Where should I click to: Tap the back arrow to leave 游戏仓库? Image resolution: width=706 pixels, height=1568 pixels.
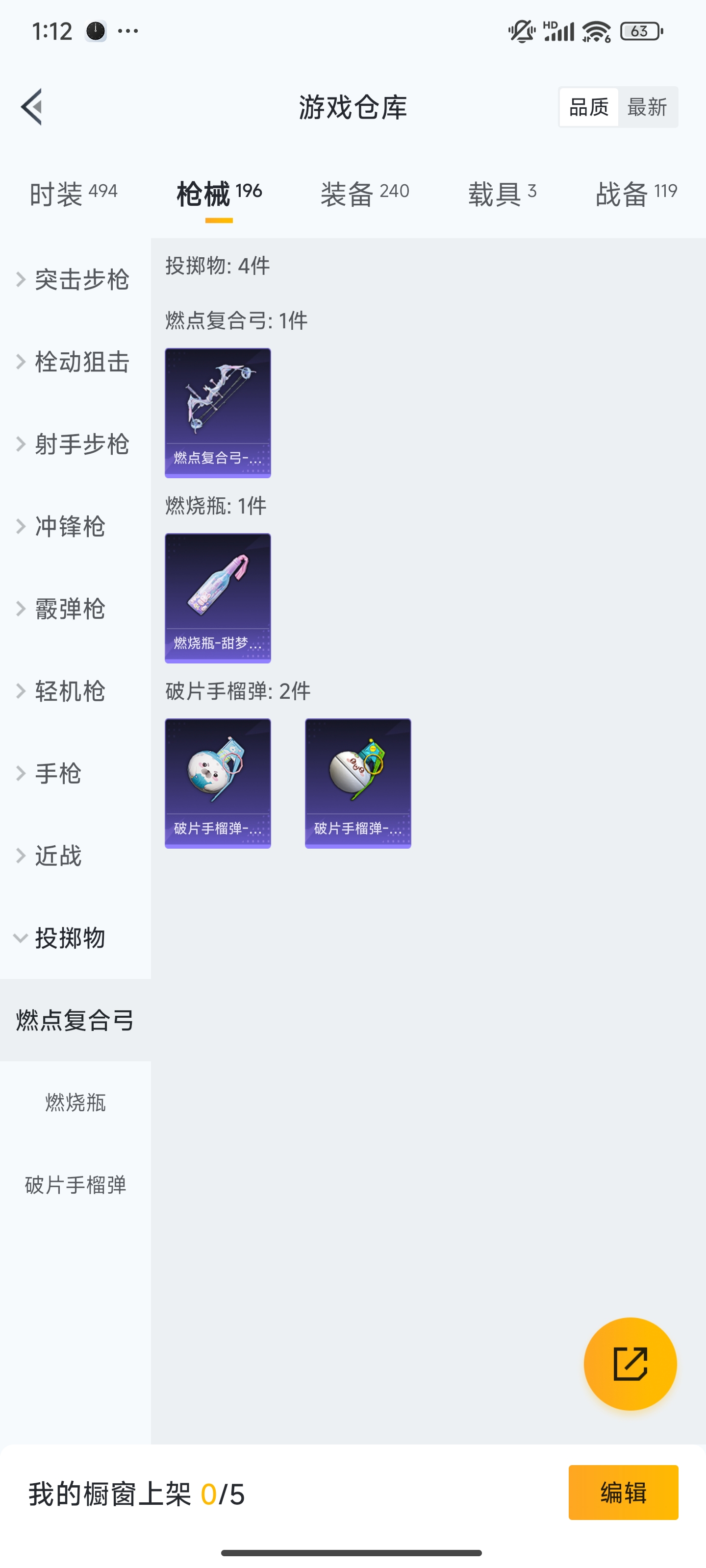[x=31, y=106]
